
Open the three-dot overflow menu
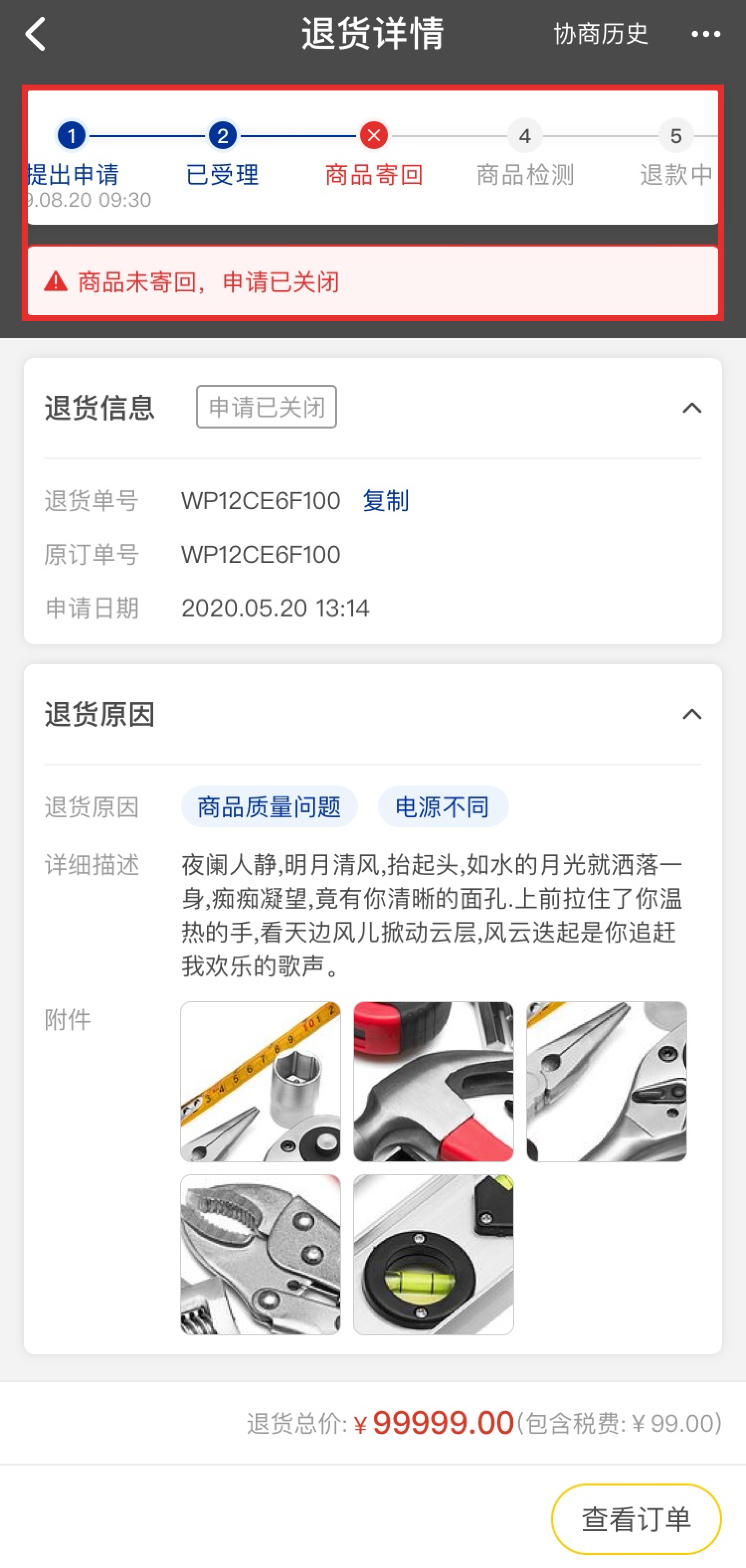(705, 34)
